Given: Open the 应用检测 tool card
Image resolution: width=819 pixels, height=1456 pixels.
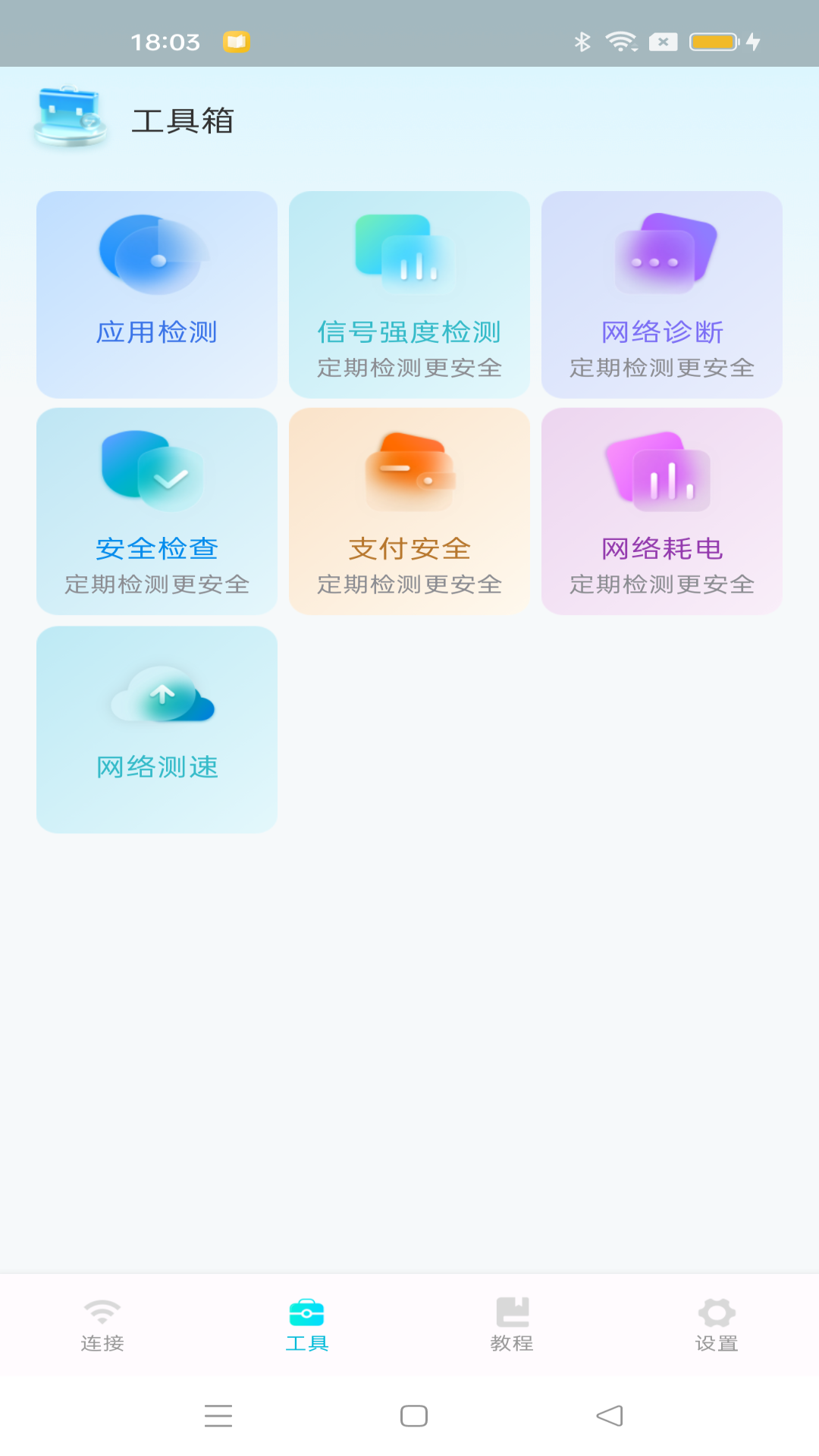Looking at the screenshot, I should pyautogui.click(x=157, y=294).
